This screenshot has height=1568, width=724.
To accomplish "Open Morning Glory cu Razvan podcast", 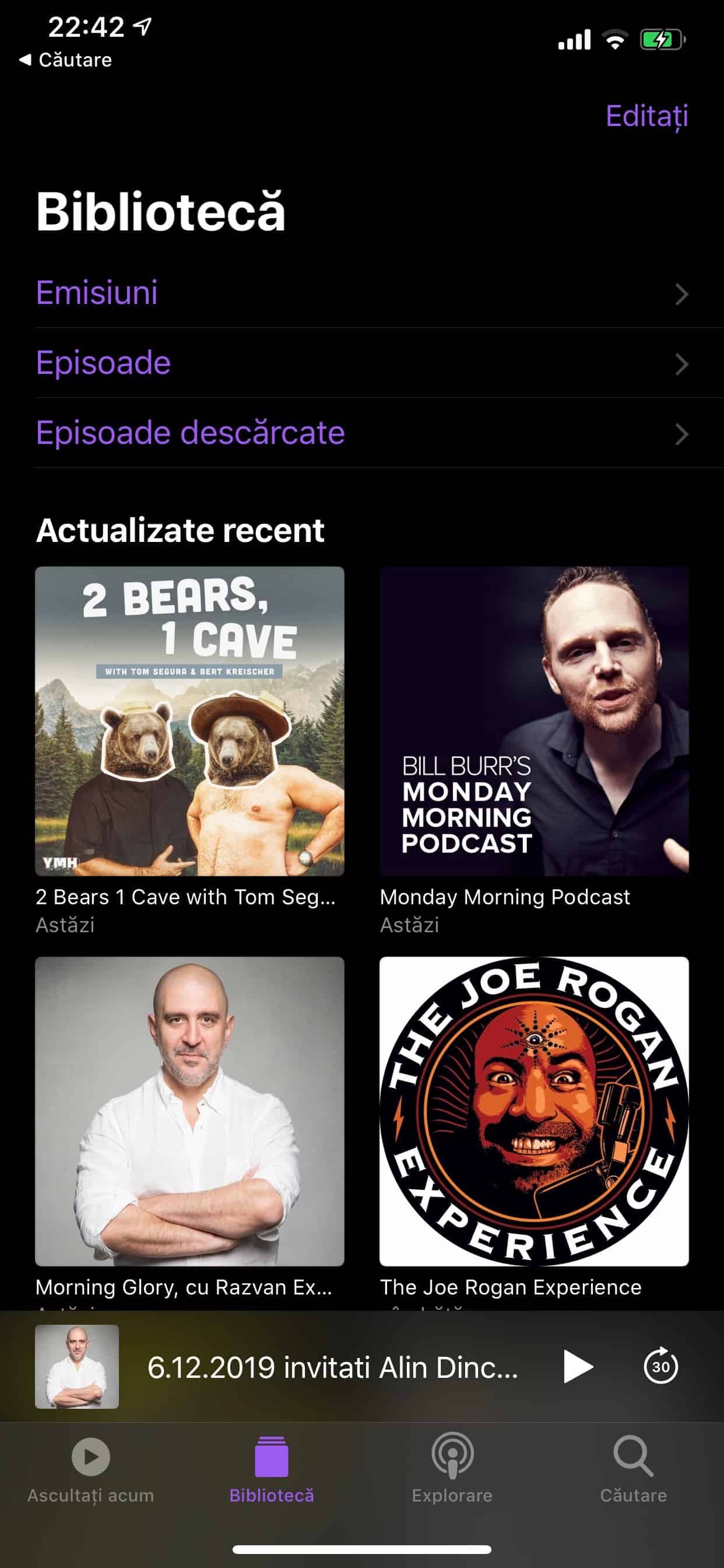I will pyautogui.click(x=190, y=1111).
